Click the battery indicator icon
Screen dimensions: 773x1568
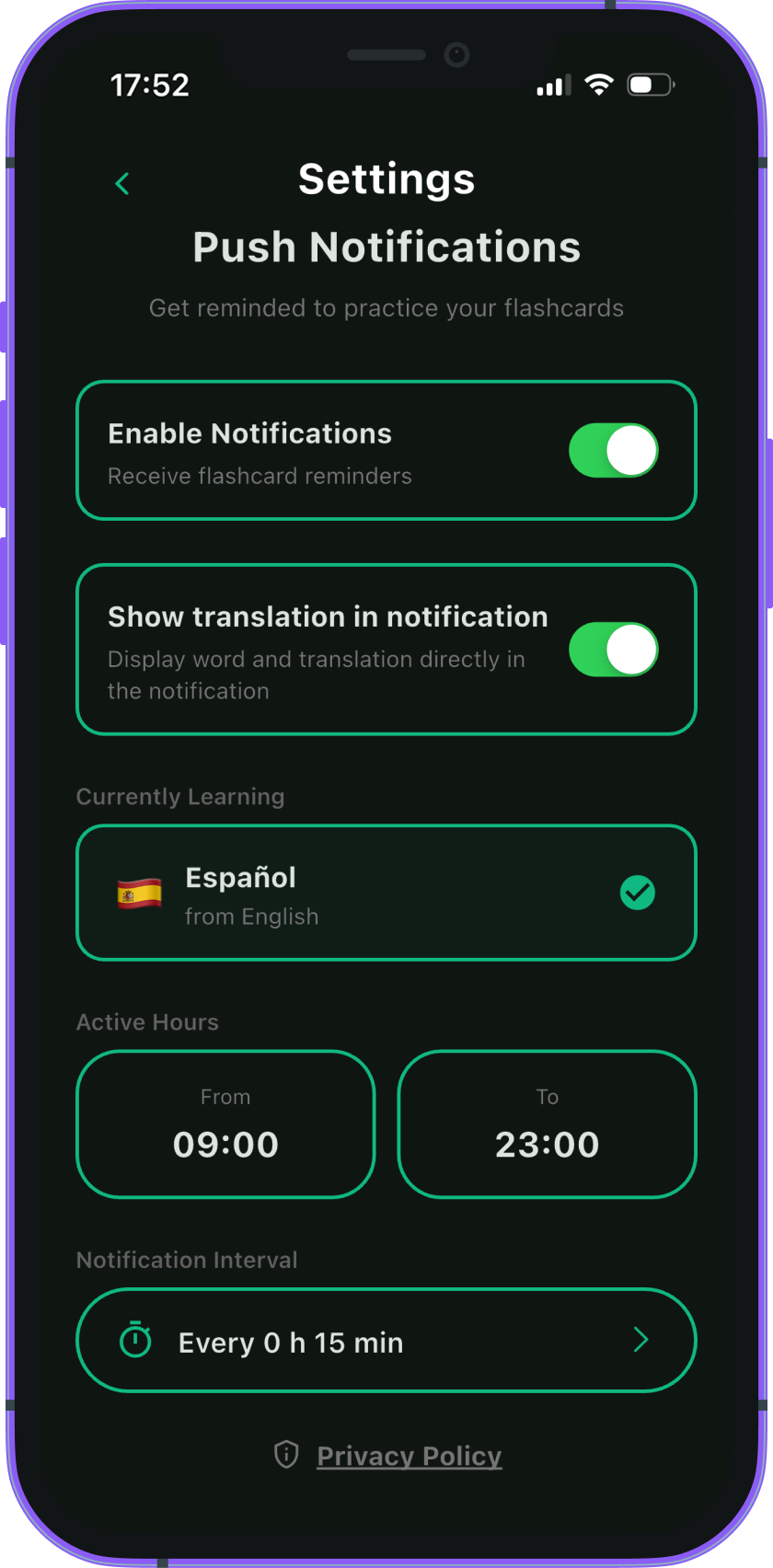point(650,84)
